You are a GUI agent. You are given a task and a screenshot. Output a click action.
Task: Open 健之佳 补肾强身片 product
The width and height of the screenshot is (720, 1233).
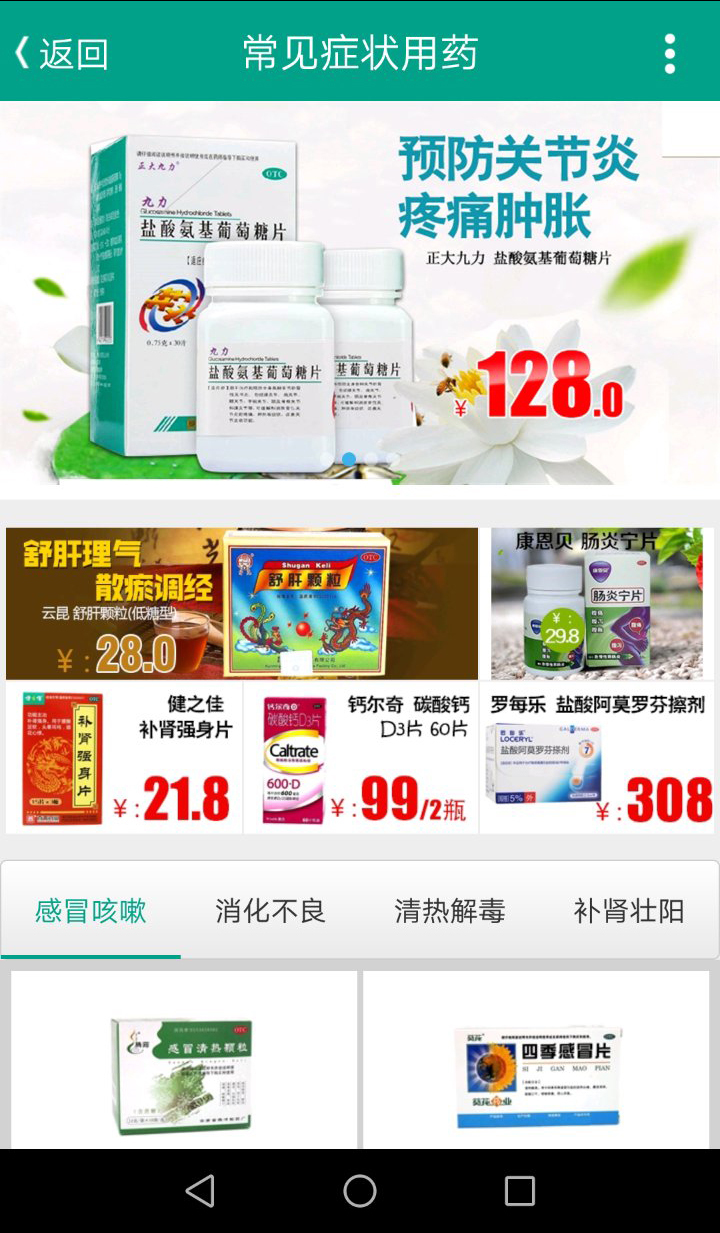(x=124, y=758)
